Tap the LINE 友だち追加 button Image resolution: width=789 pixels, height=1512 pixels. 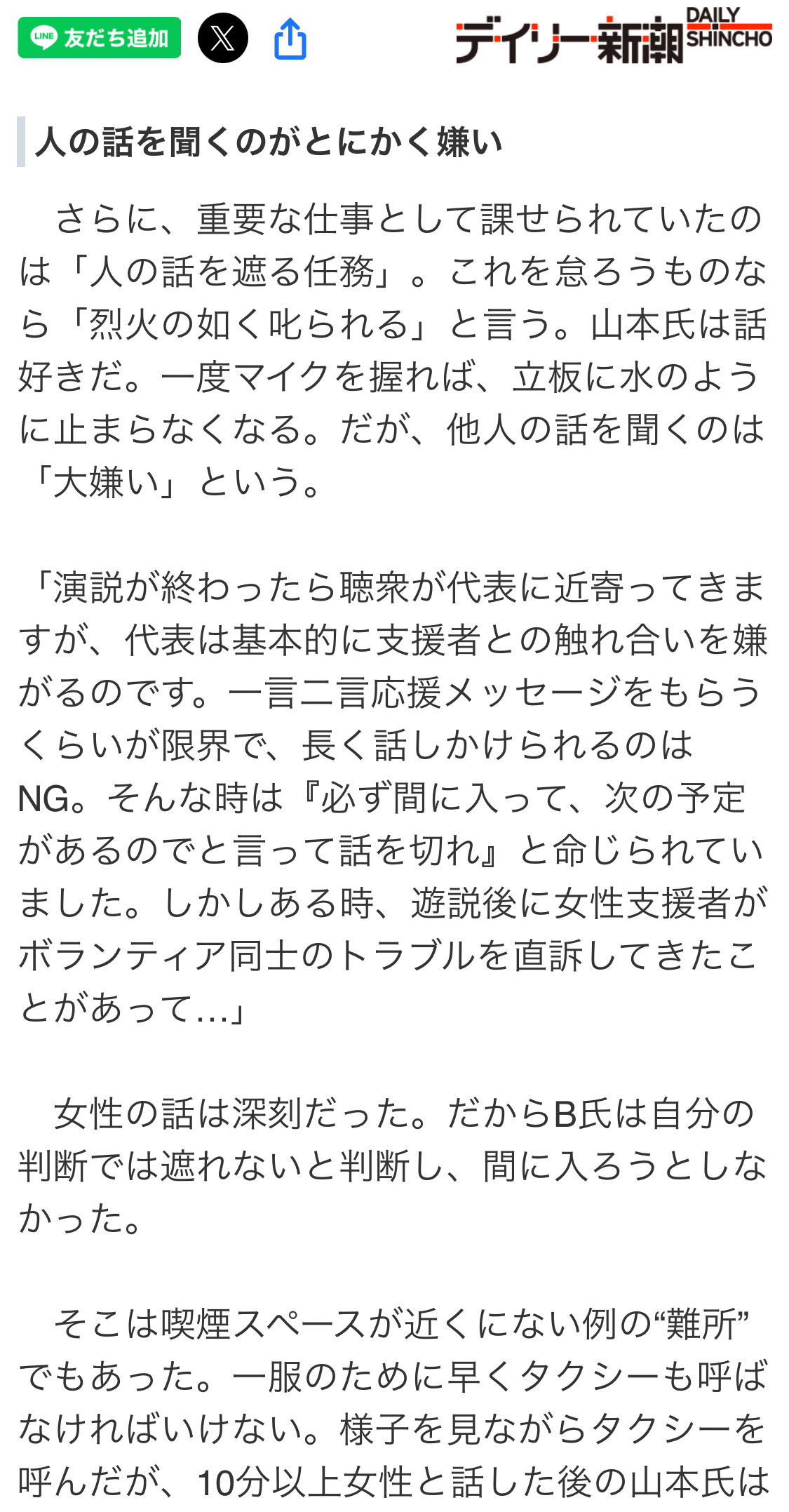click(99, 37)
